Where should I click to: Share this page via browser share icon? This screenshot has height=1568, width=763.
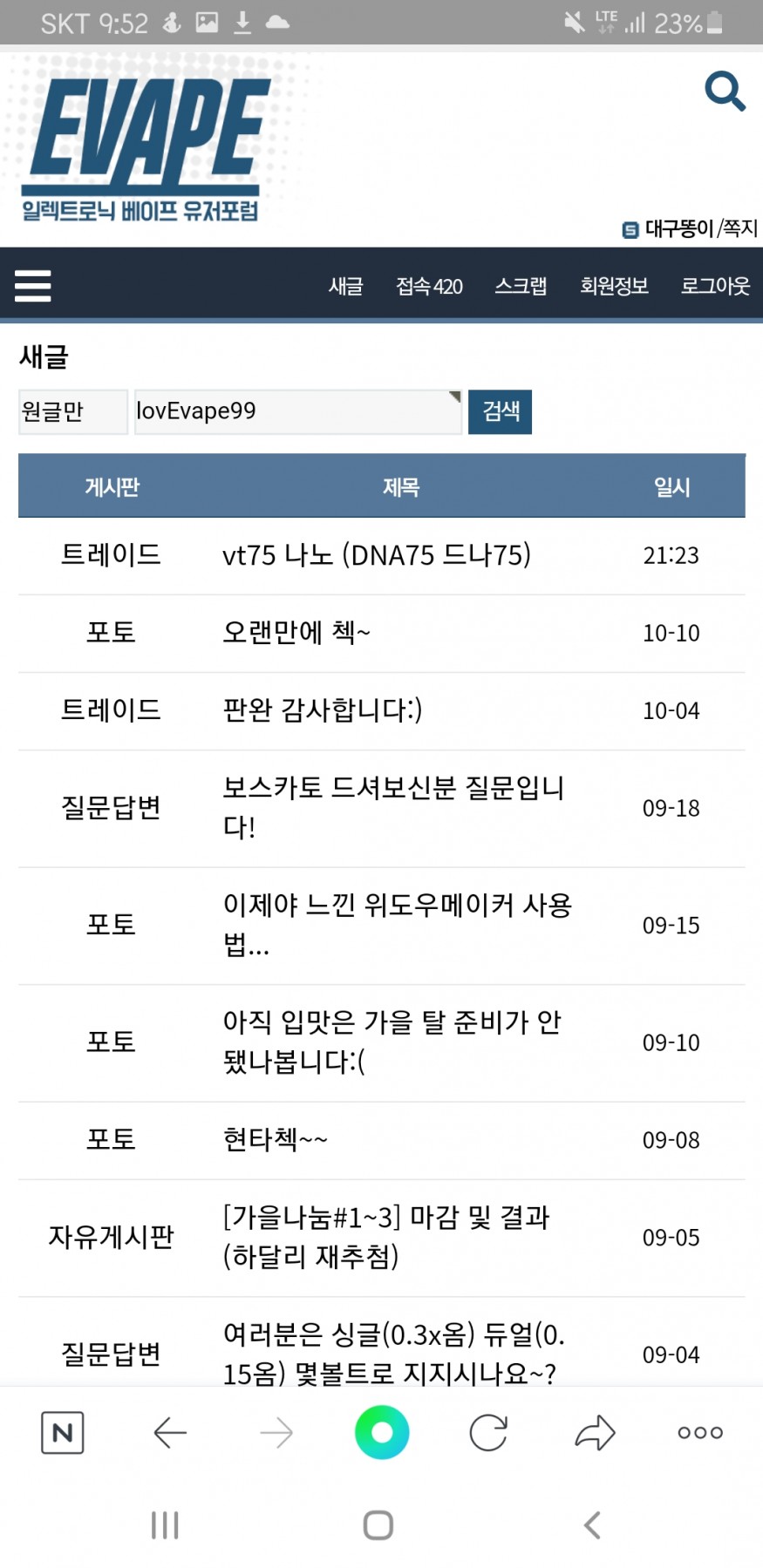(595, 1432)
